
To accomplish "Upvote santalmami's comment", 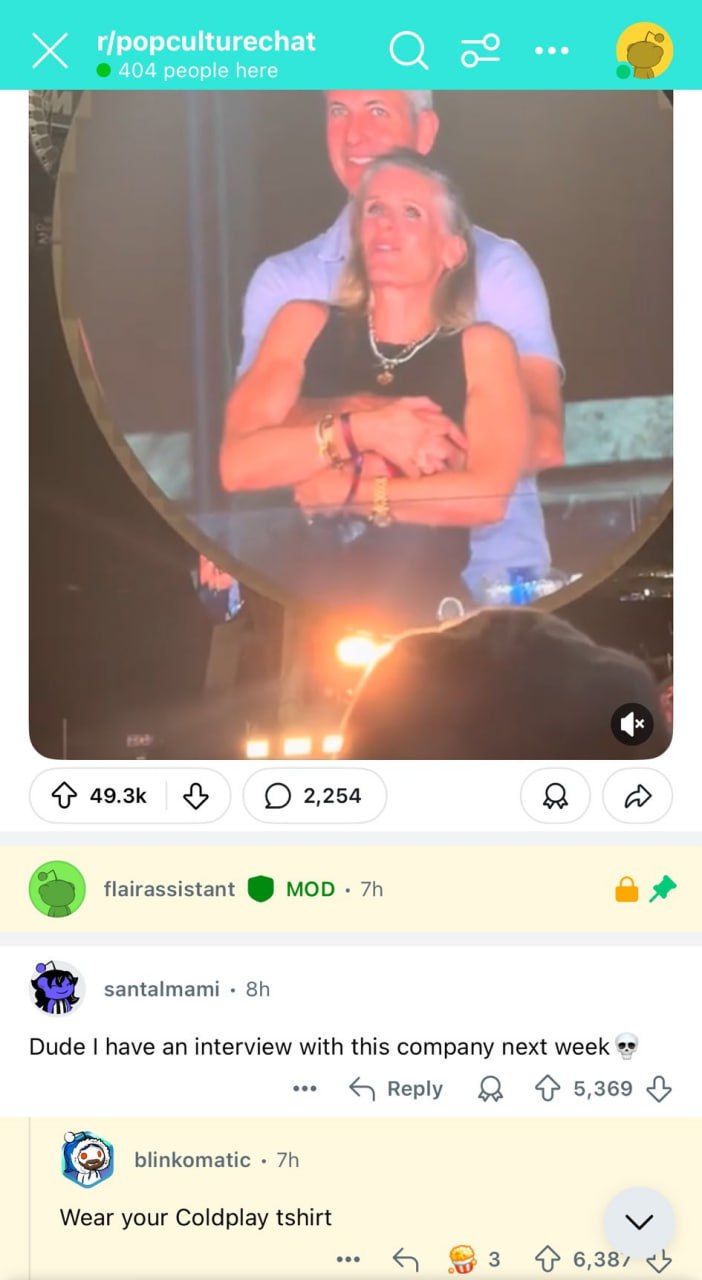I will point(547,1089).
